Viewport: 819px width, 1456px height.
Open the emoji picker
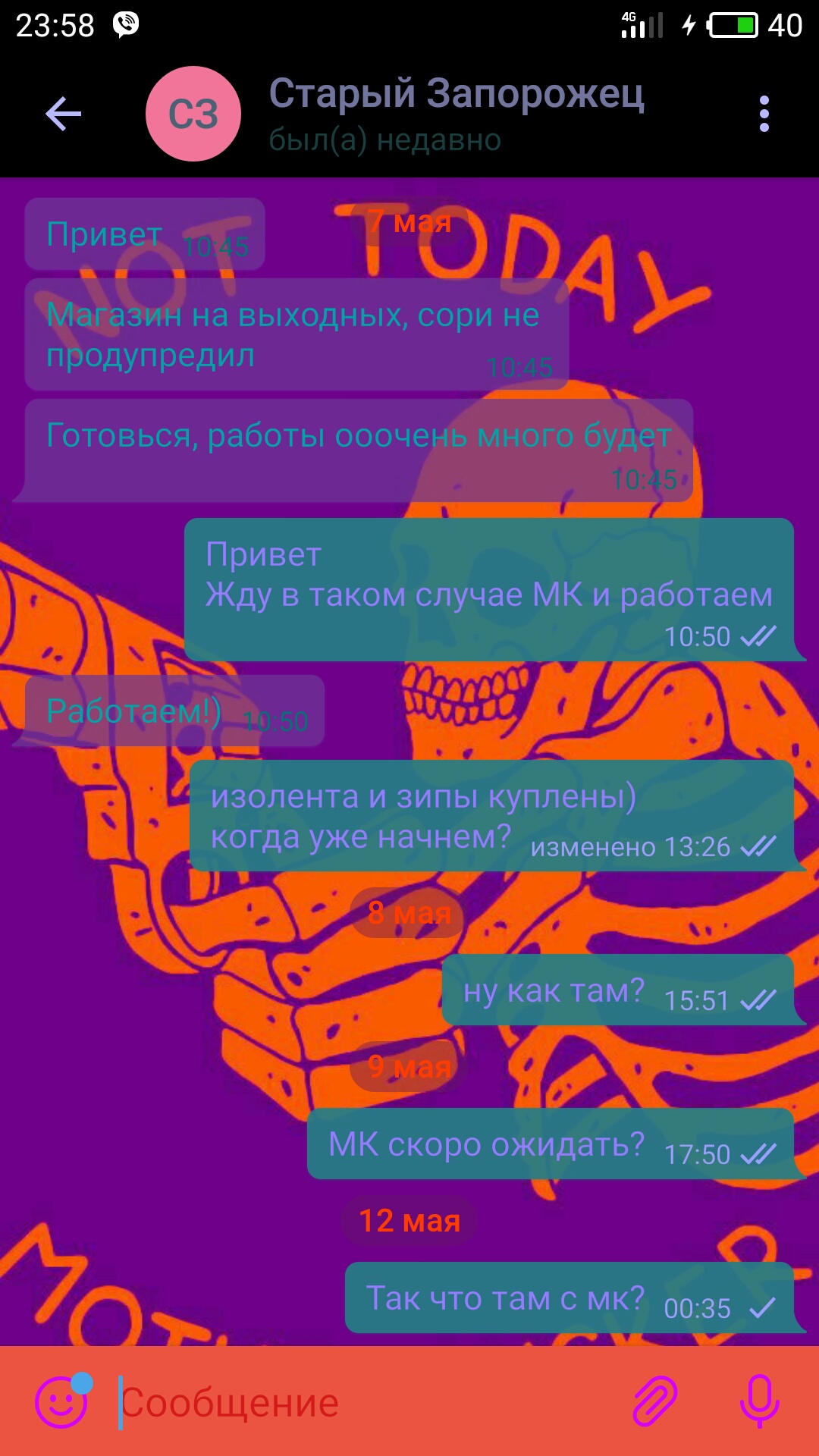pos(62,1401)
